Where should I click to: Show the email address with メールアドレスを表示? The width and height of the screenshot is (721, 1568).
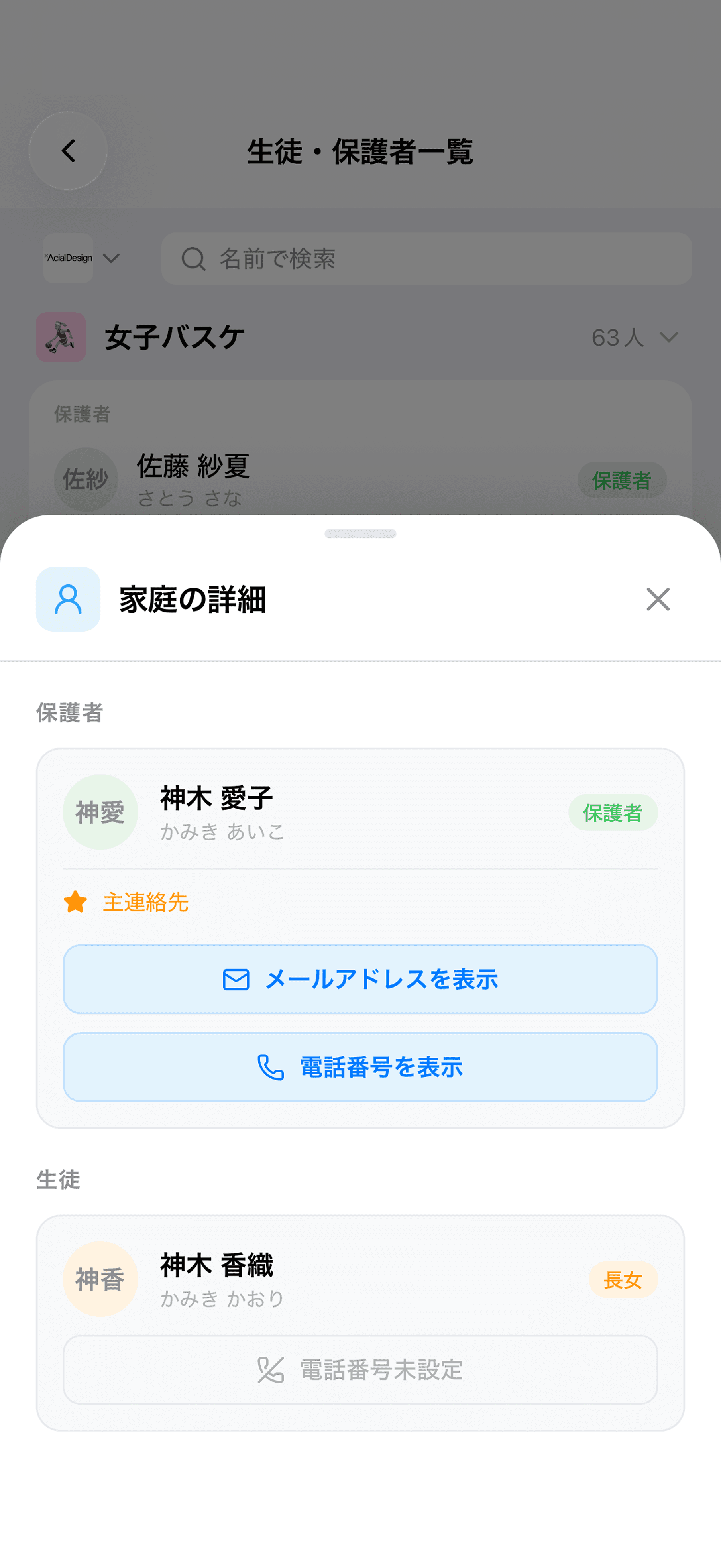[360, 979]
